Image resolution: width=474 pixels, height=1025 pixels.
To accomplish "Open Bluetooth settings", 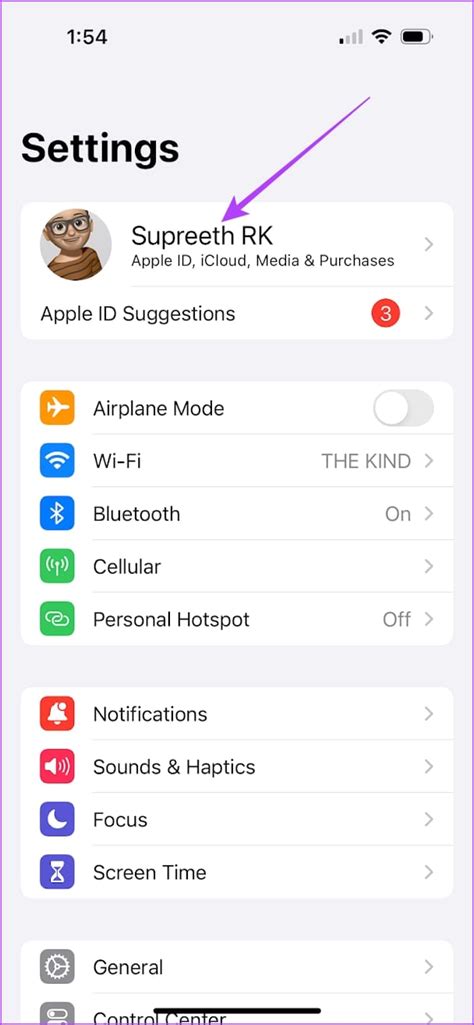I will coord(237,514).
